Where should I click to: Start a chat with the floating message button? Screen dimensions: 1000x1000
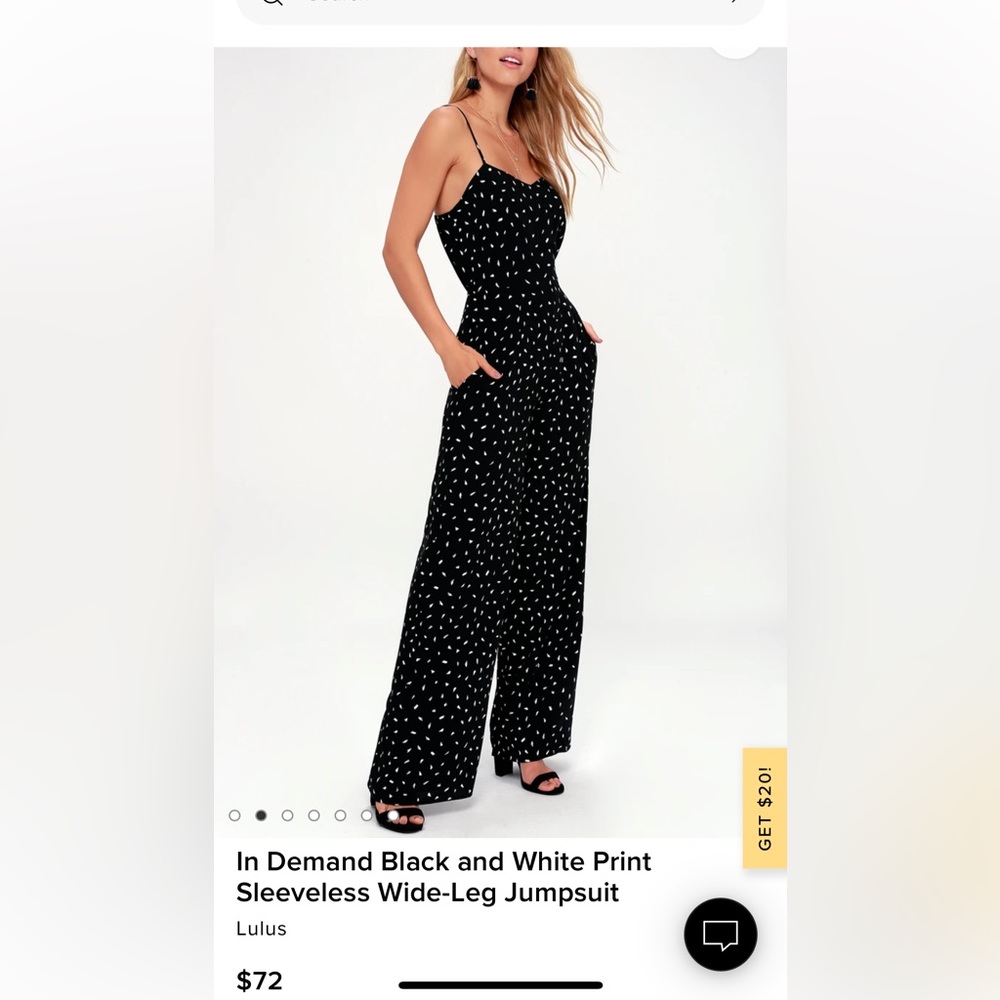720,934
